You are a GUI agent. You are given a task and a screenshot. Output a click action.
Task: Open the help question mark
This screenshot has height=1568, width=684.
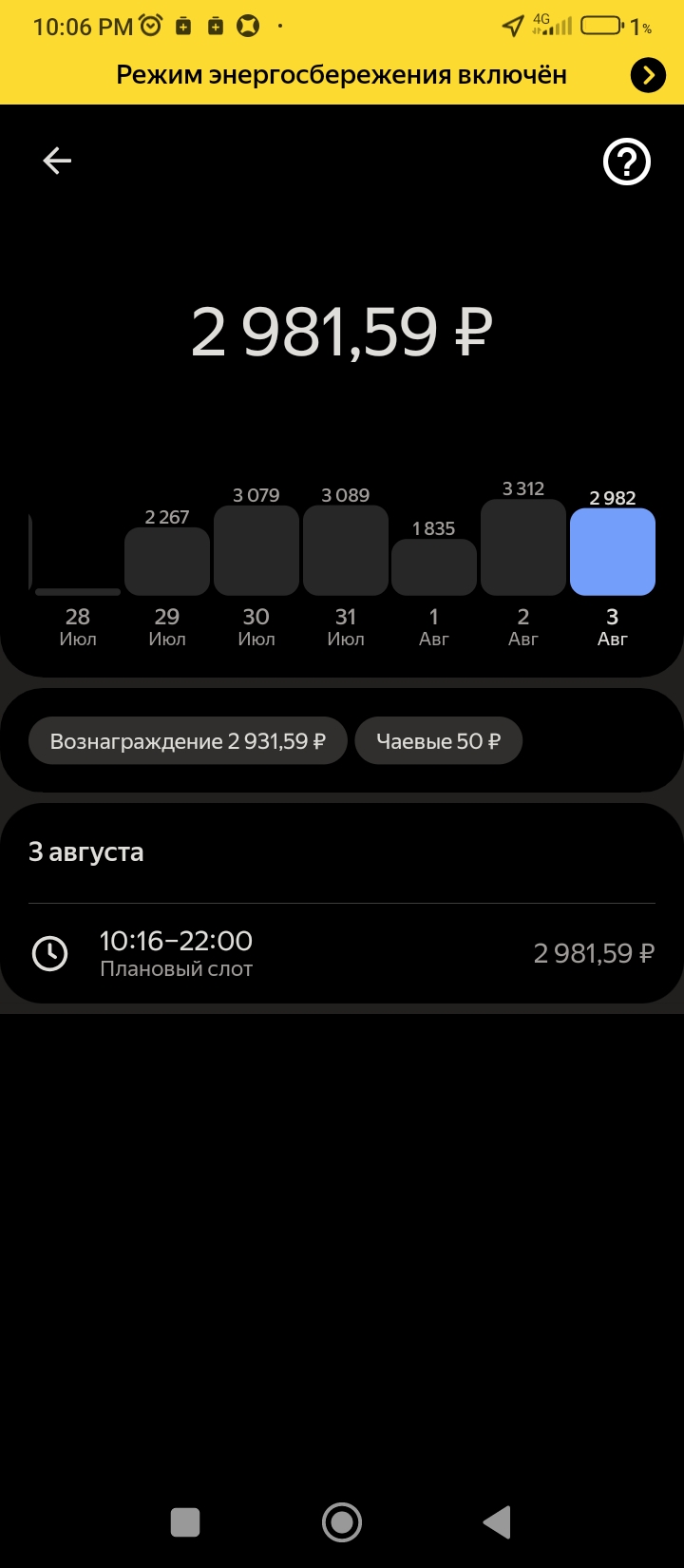[x=627, y=163]
